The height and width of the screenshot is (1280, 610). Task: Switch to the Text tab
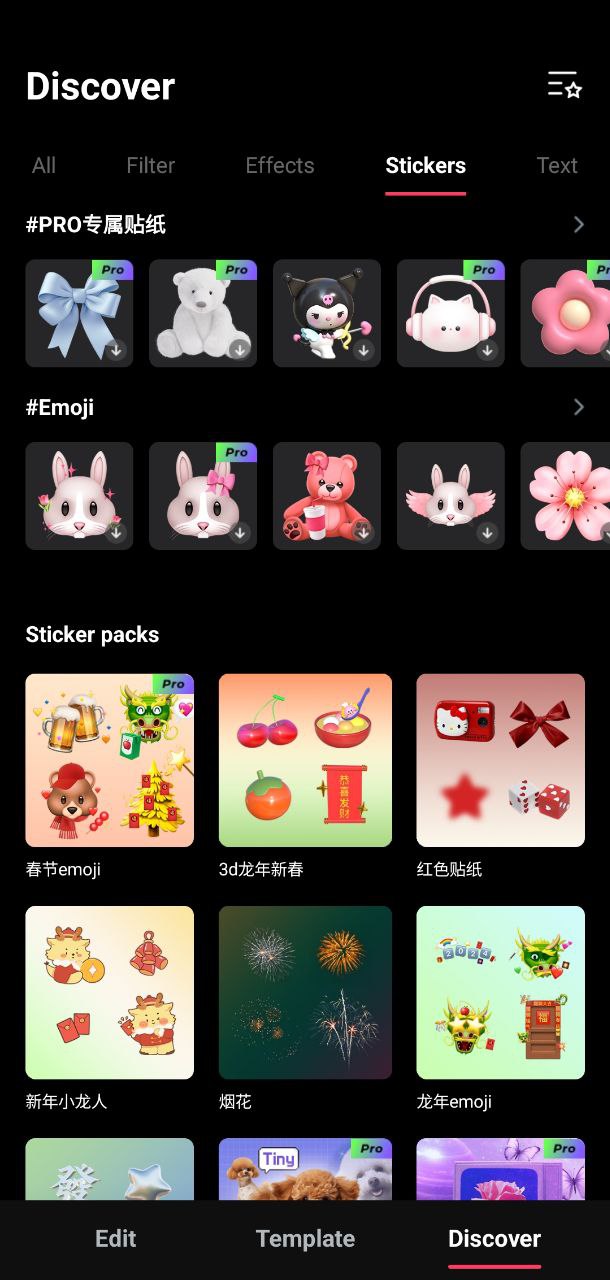556,166
